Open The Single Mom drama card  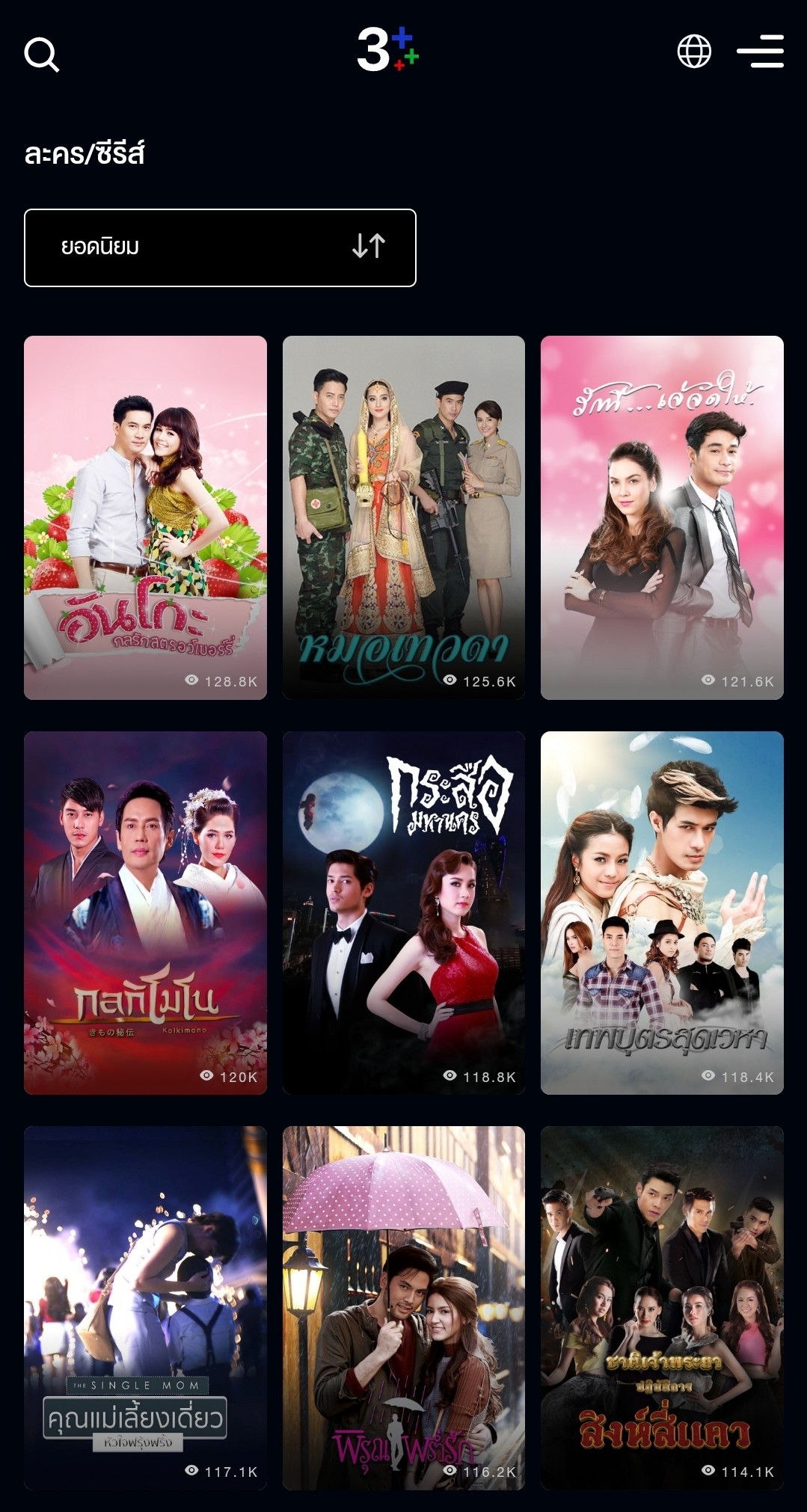pos(145,1308)
